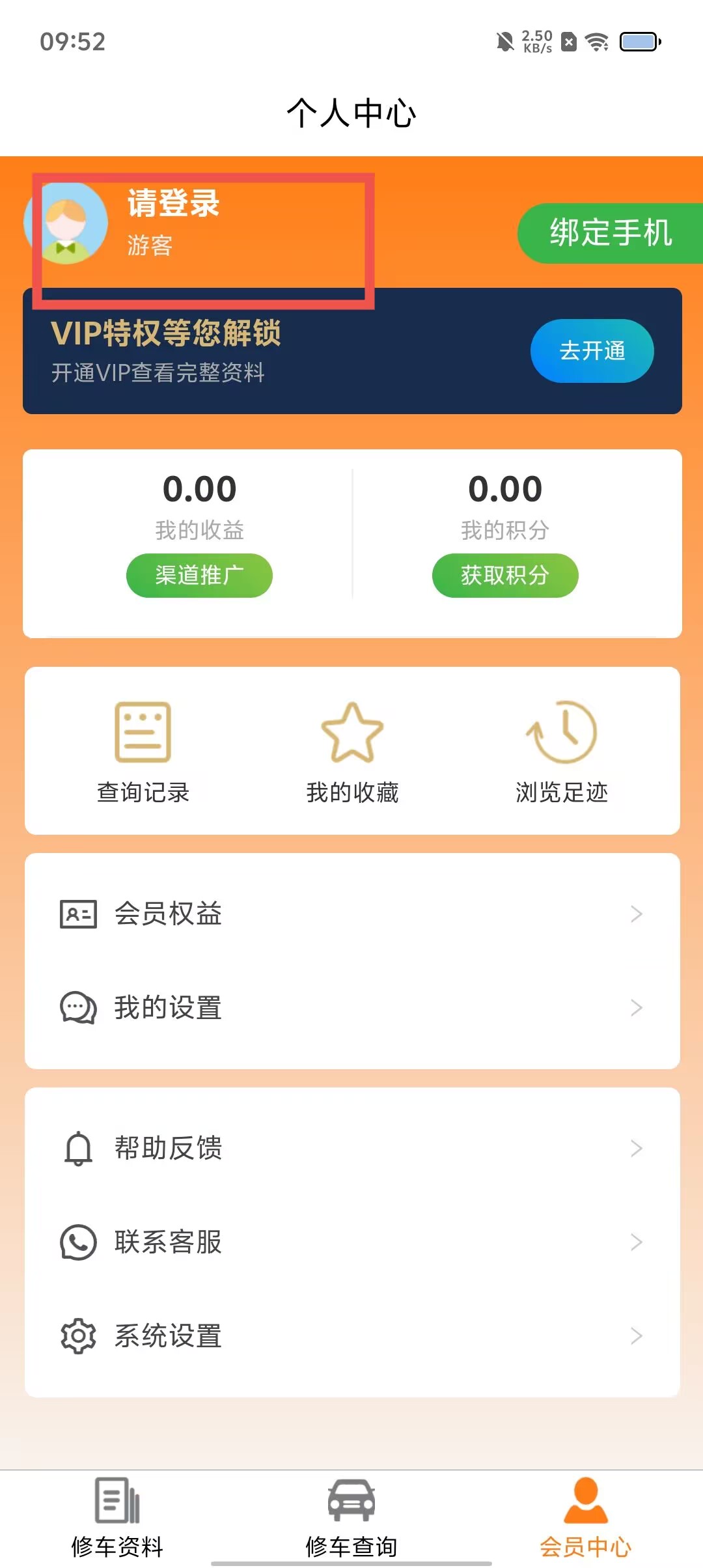This screenshot has width=703, height=1568.
Task: Open 帮助反馈 help and feedback
Action: [351, 1148]
